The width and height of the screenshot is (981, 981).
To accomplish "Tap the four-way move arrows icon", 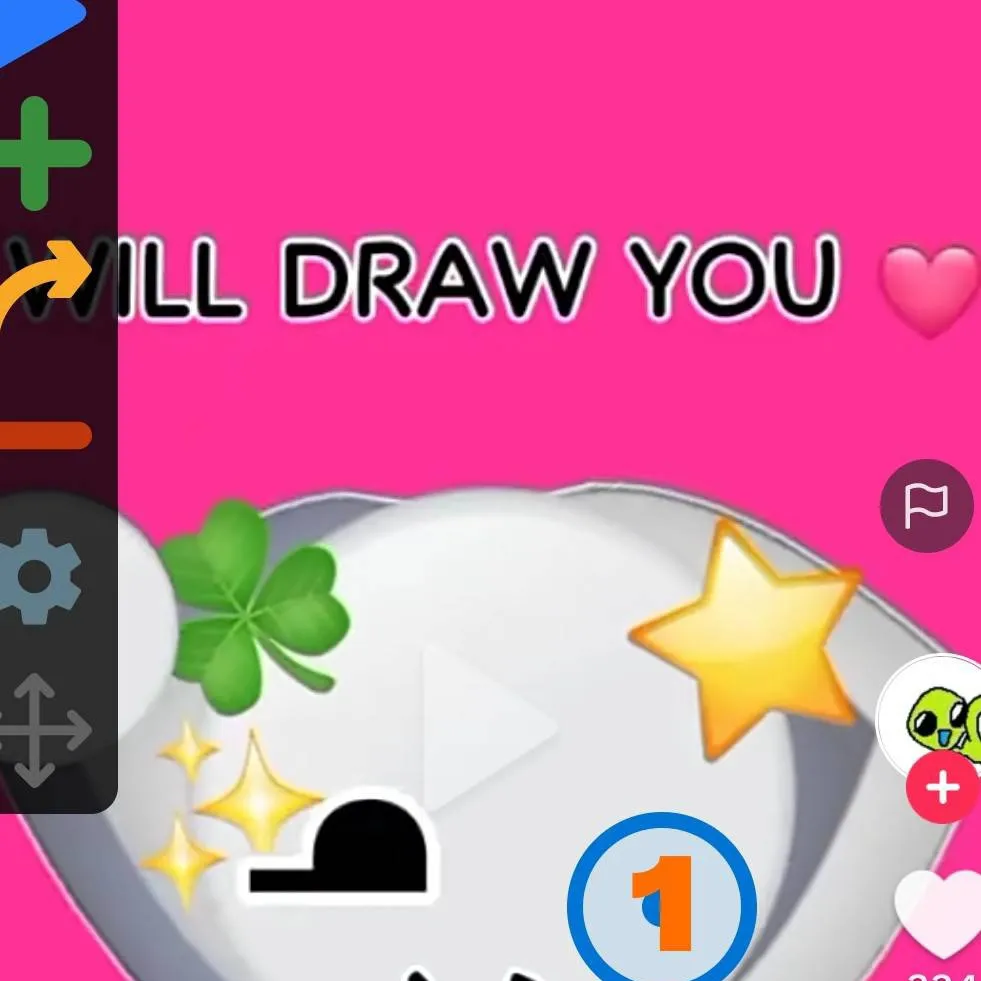I will pyautogui.click(x=40, y=729).
